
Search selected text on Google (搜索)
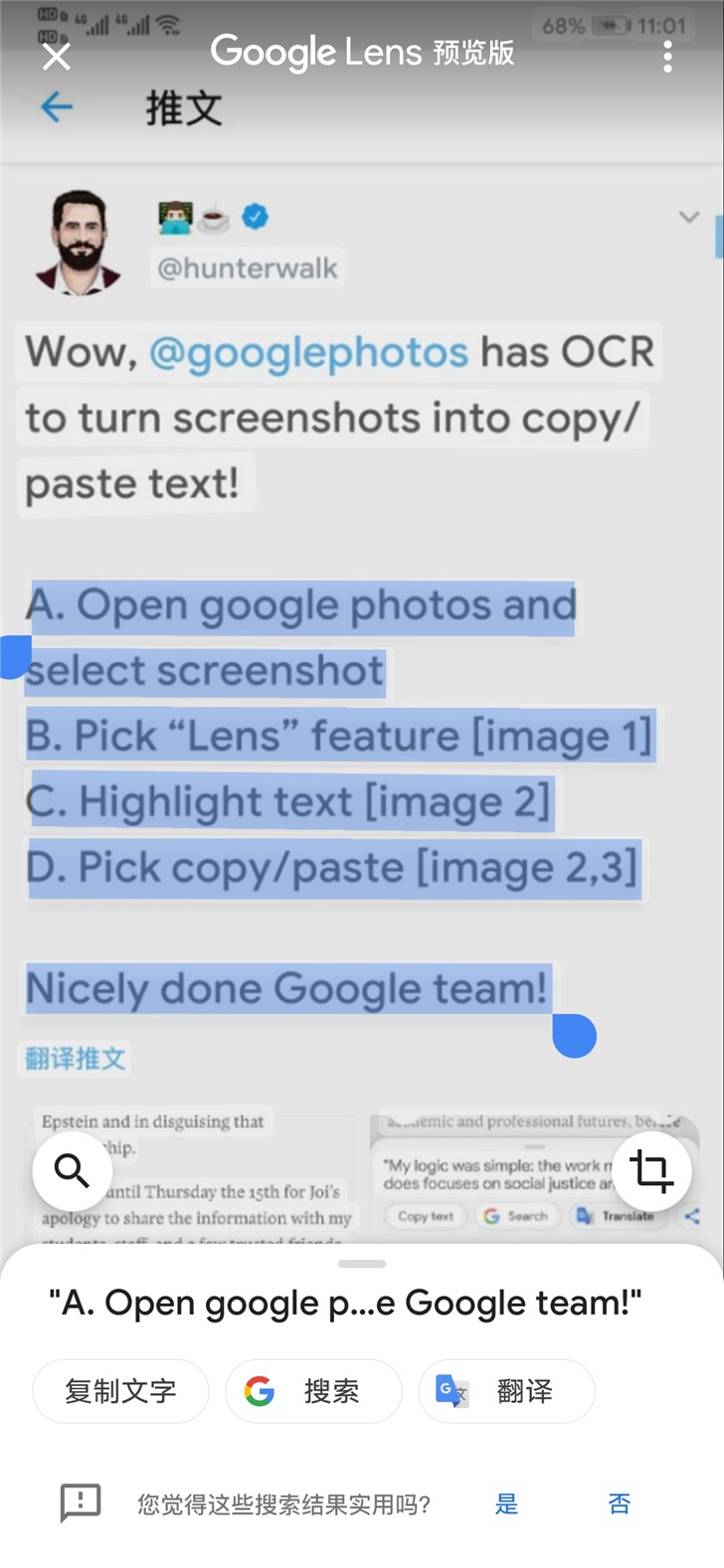[313, 1391]
